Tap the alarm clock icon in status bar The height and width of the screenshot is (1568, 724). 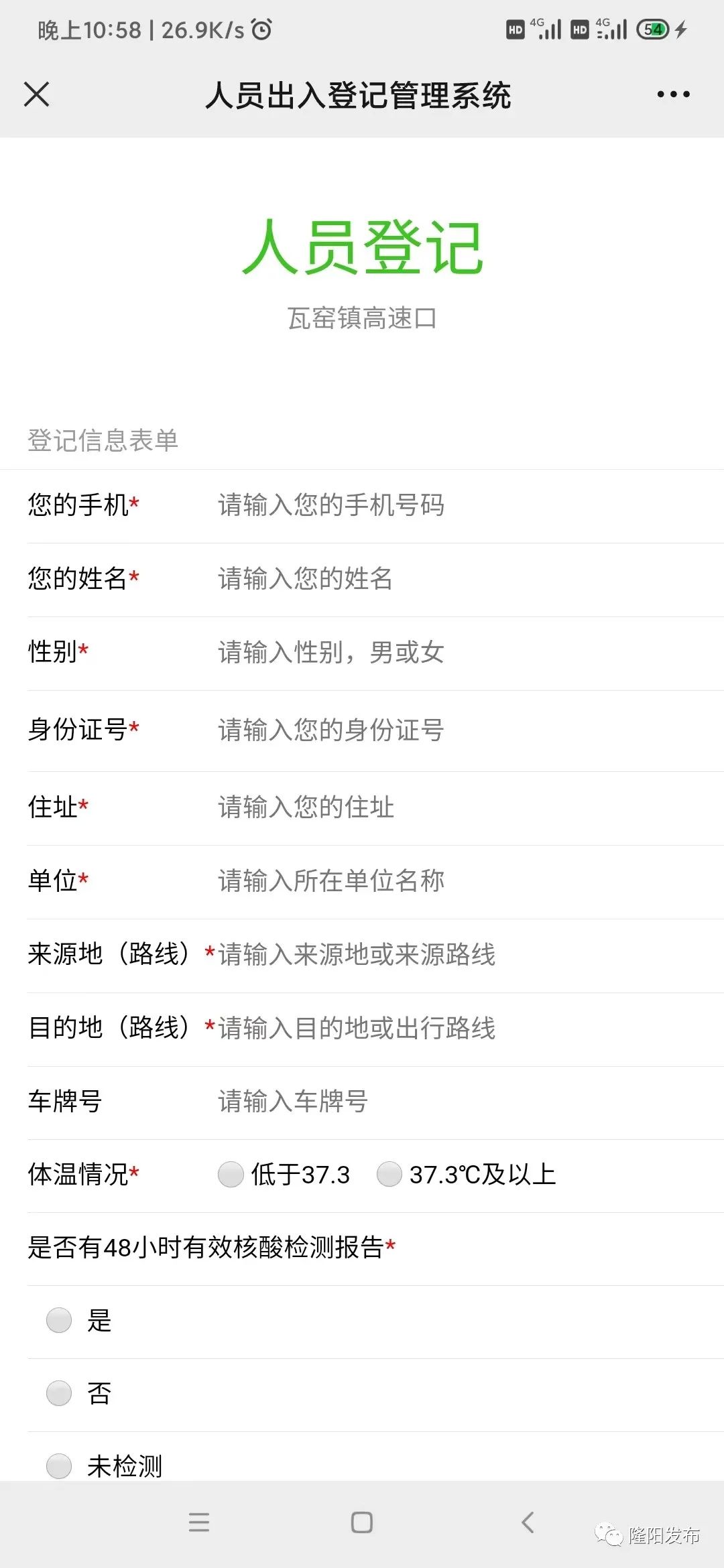point(261,29)
